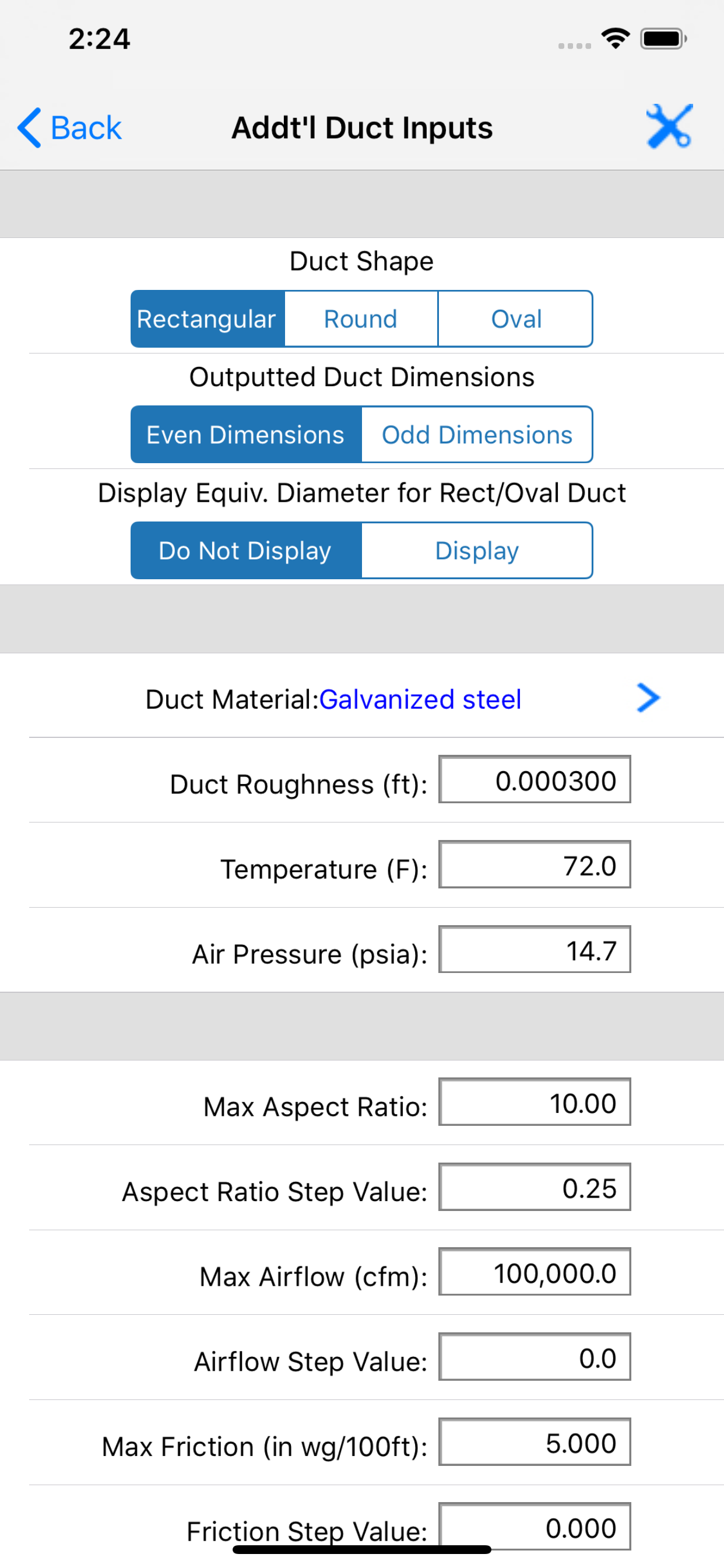Go back to the previous screen
Image resolution: width=724 pixels, height=1568 pixels.
[69, 128]
